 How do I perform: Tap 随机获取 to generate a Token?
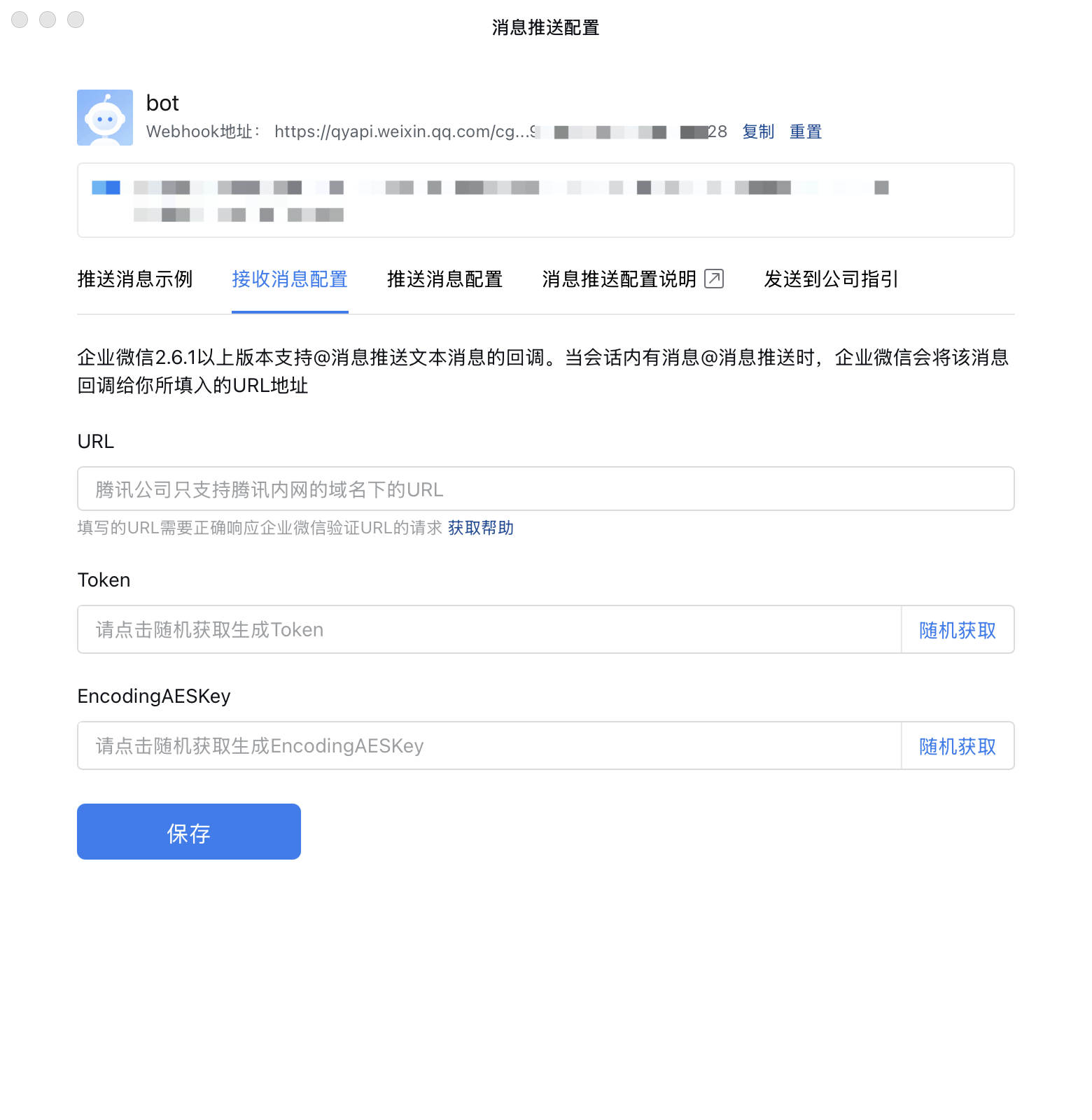(957, 630)
